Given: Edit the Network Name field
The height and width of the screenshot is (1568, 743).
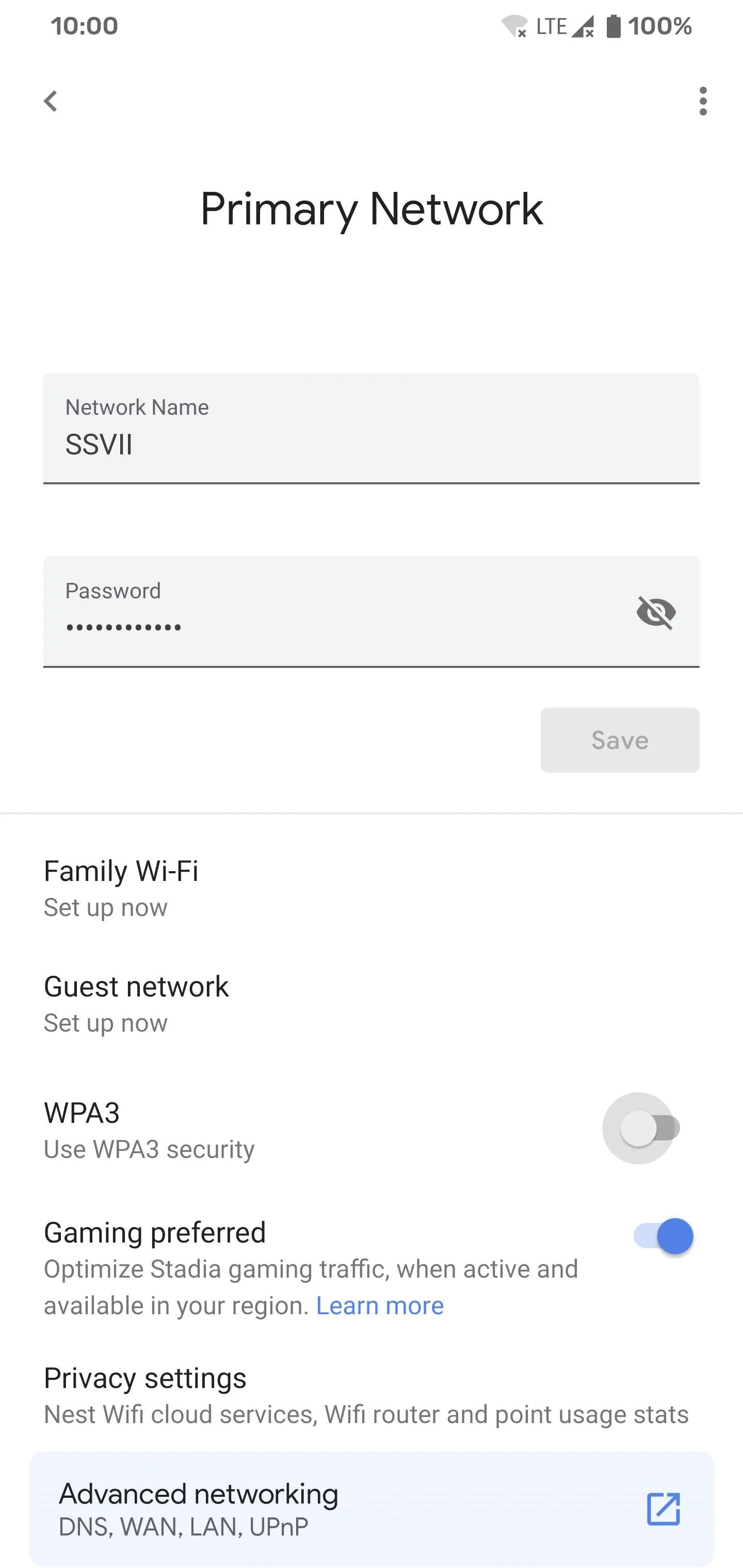Looking at the screenshot, I should (x=372, y=429).
